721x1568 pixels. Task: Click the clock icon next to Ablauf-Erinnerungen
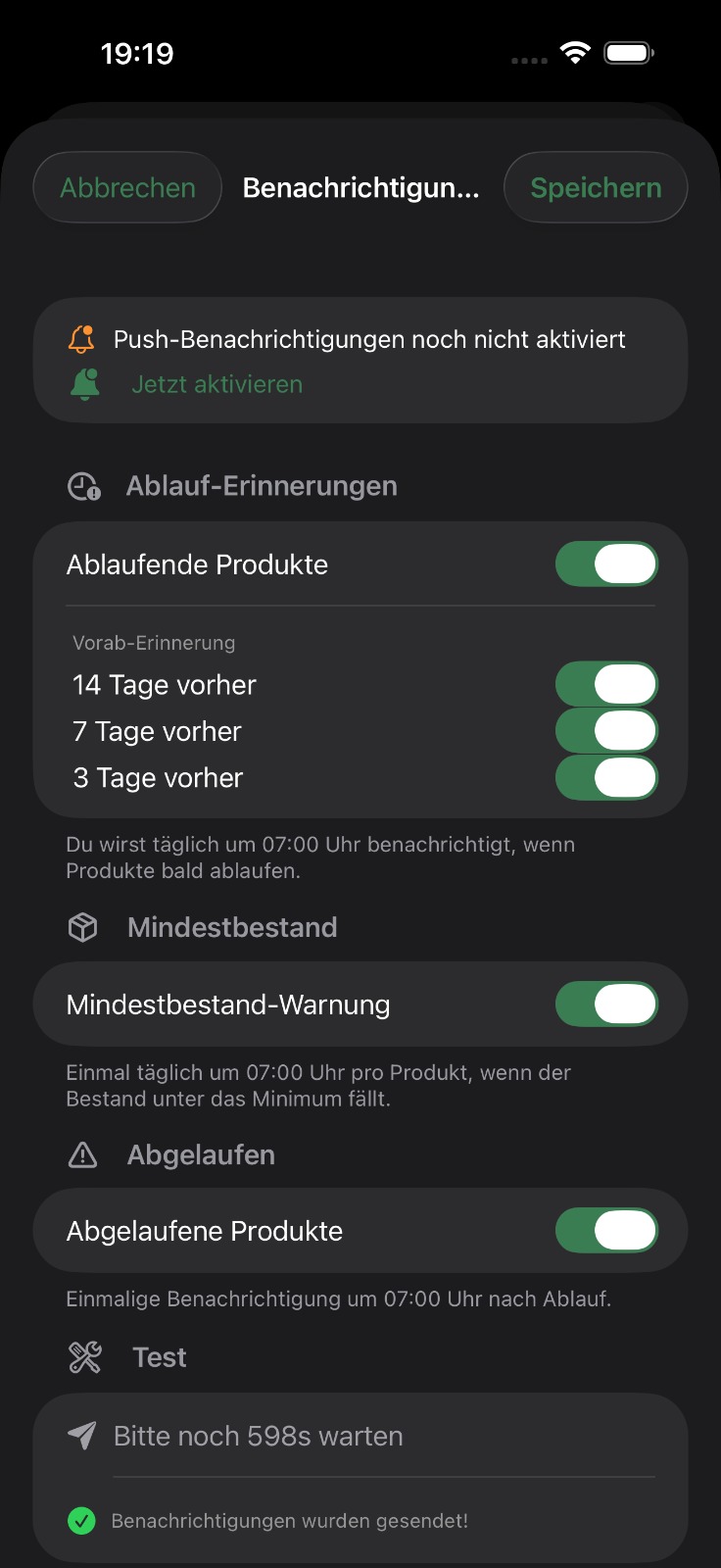[83, 485]
